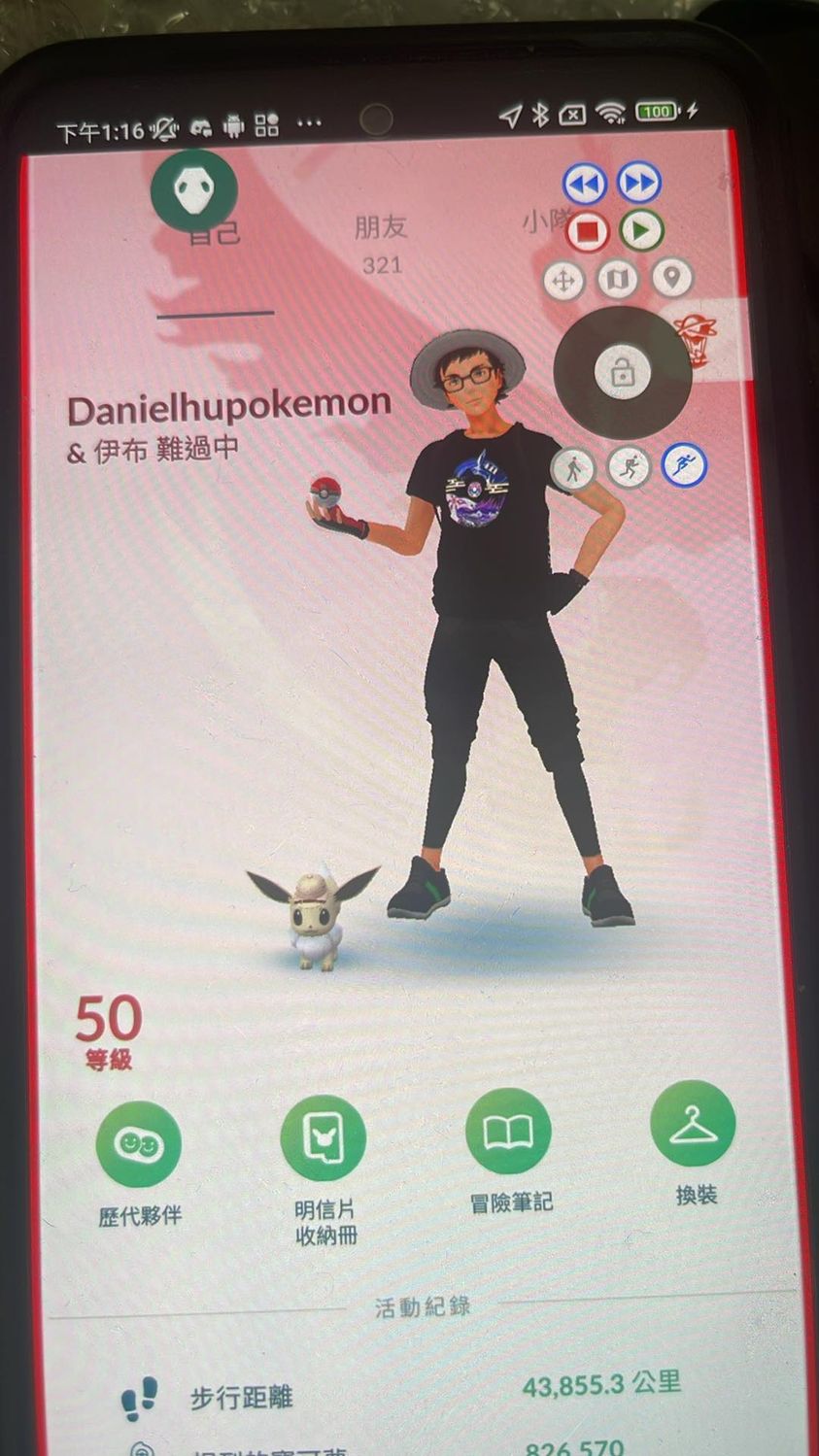Open 明信片收納冊 postcard book
819x1456 pixels.
(324, 1137)
